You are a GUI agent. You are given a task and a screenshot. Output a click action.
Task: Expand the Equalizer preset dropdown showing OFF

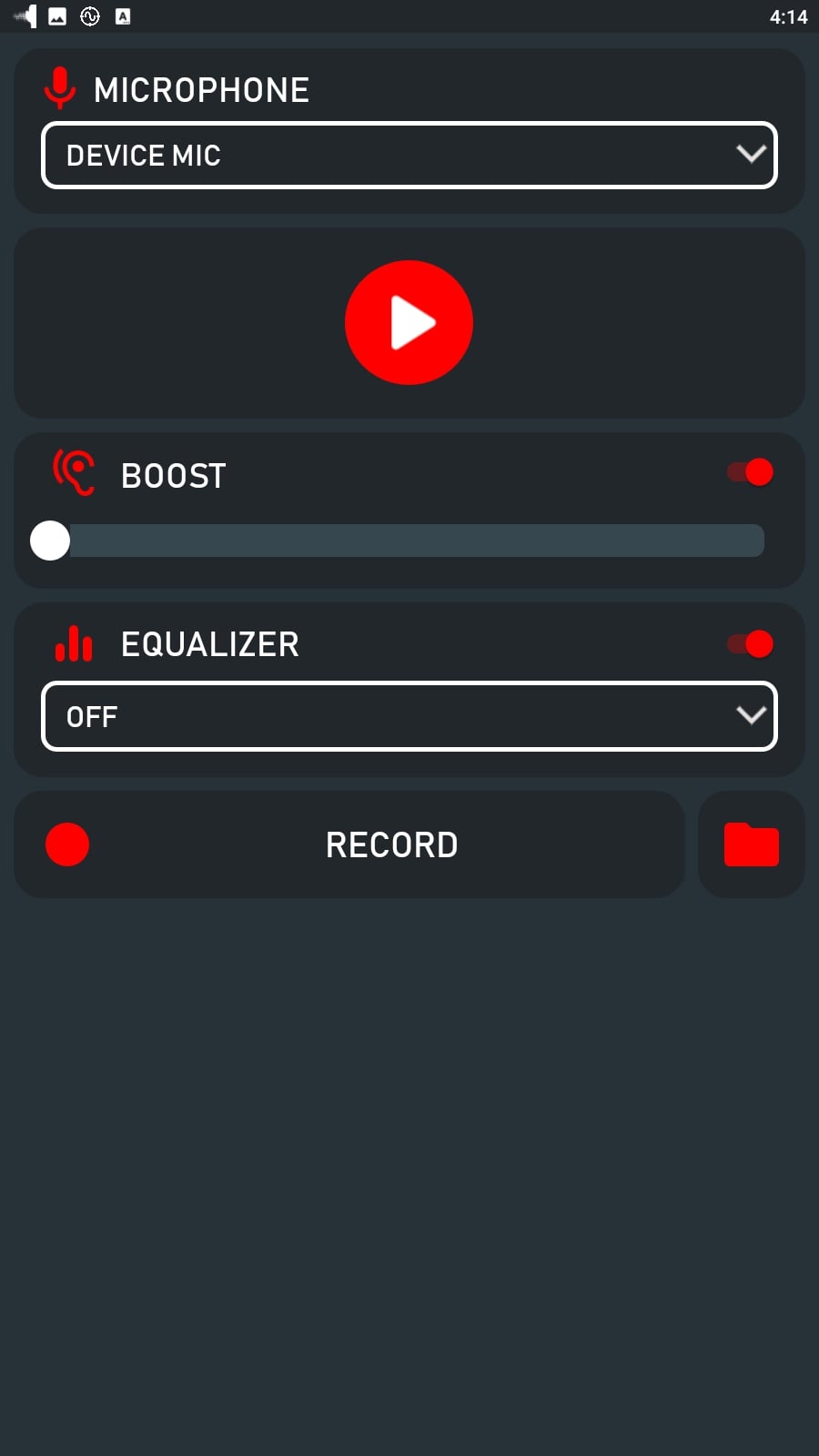click(x=409, y=716)
